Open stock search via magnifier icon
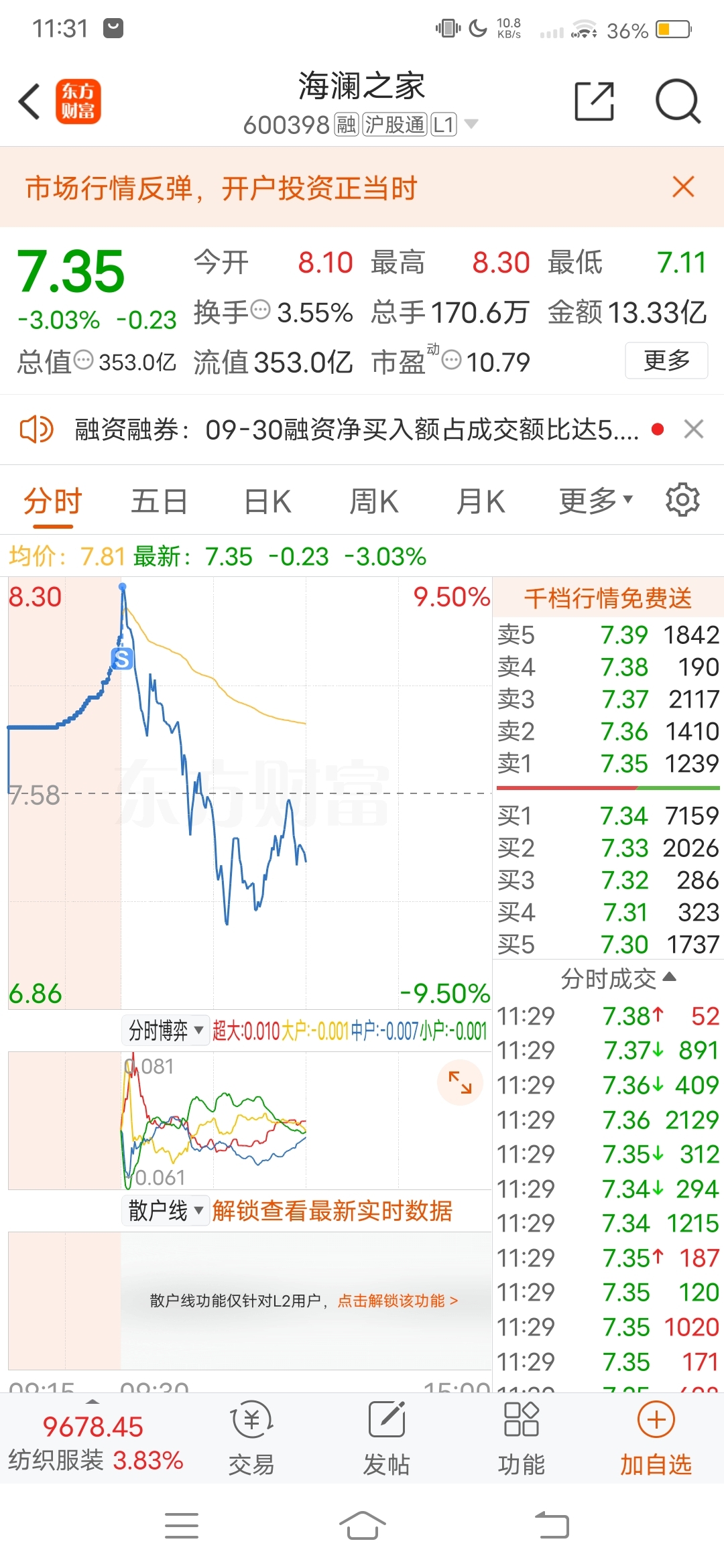Image resolution: width=724 pixels, height=1568 pixels. click(x=678, y=101)
